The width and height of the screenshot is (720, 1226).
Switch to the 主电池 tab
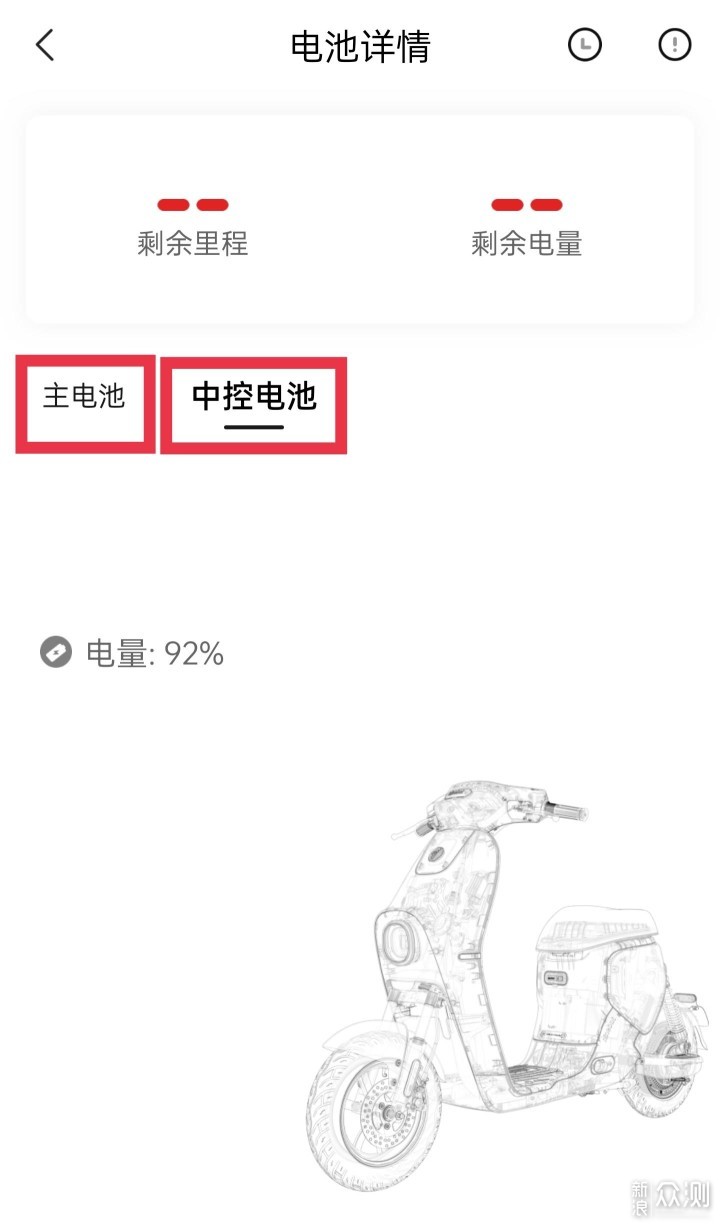click(84, 397)
